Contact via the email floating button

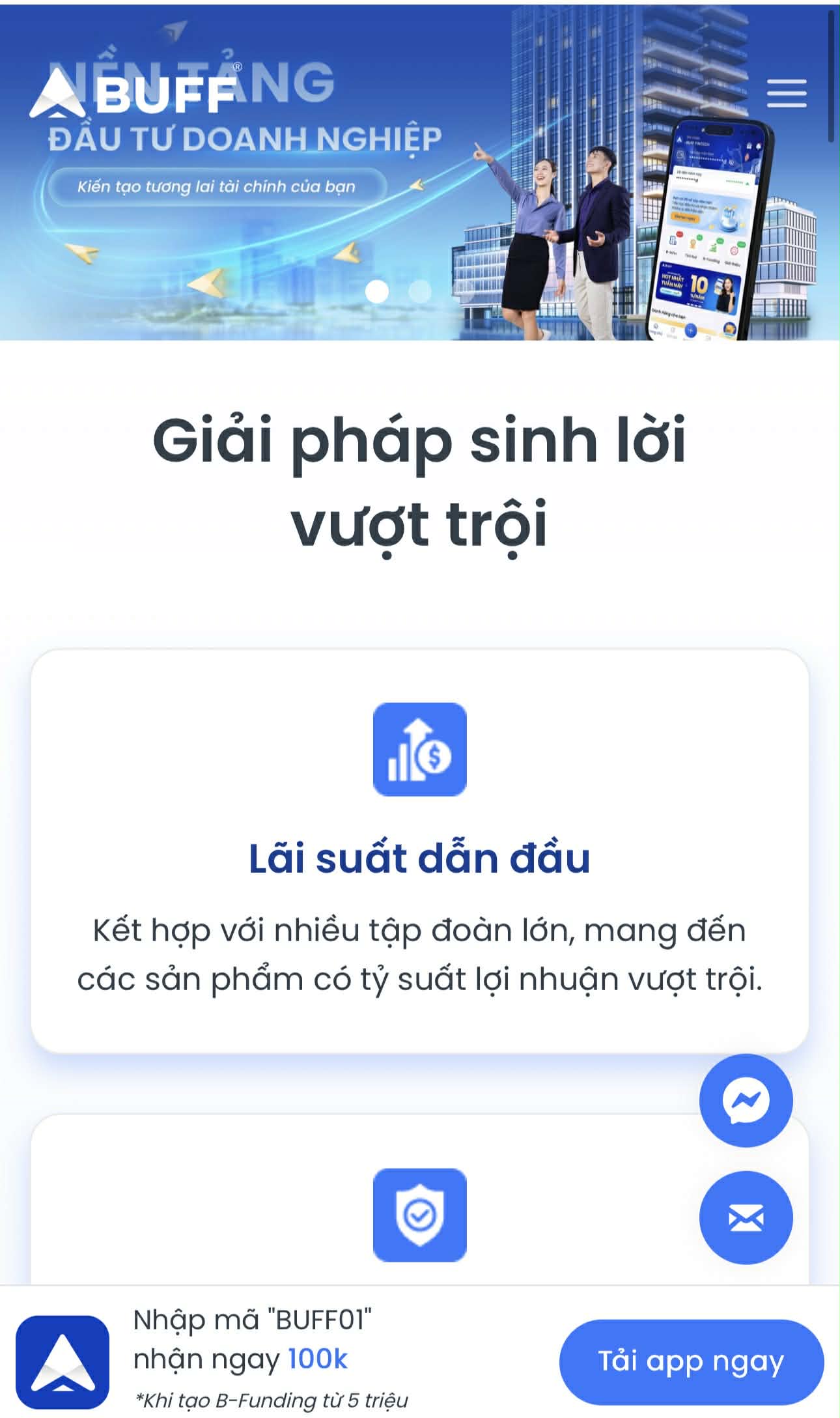746,1217
